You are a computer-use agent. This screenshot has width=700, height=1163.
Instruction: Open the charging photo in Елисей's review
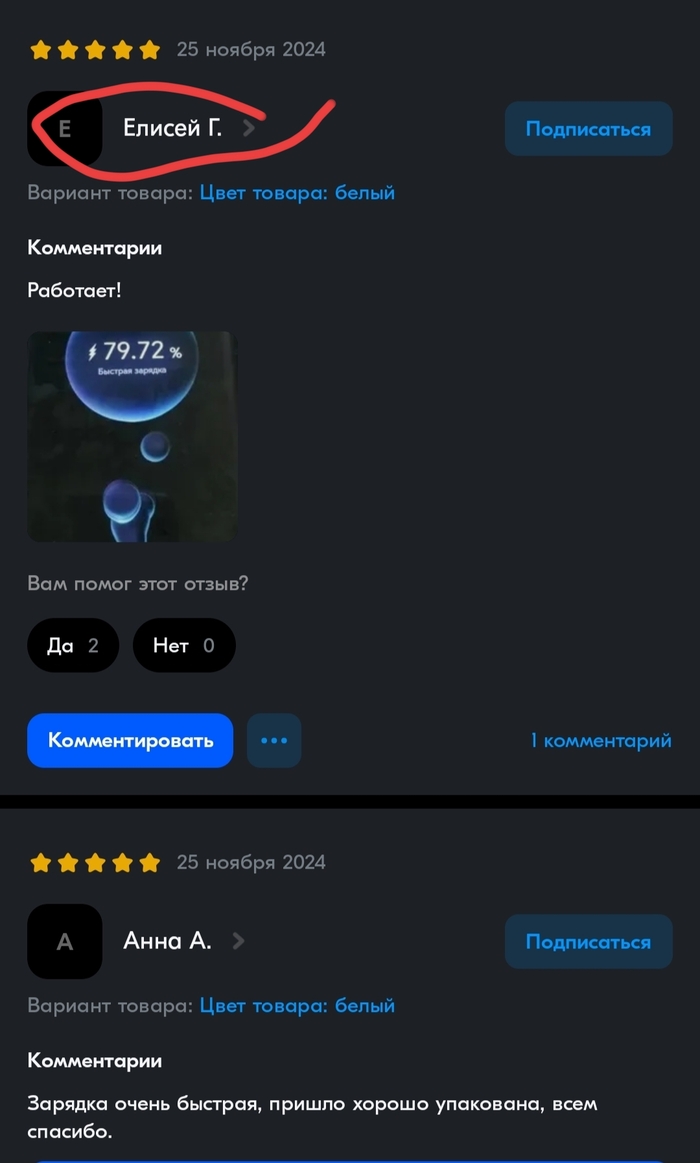click(x=132, y=437)
